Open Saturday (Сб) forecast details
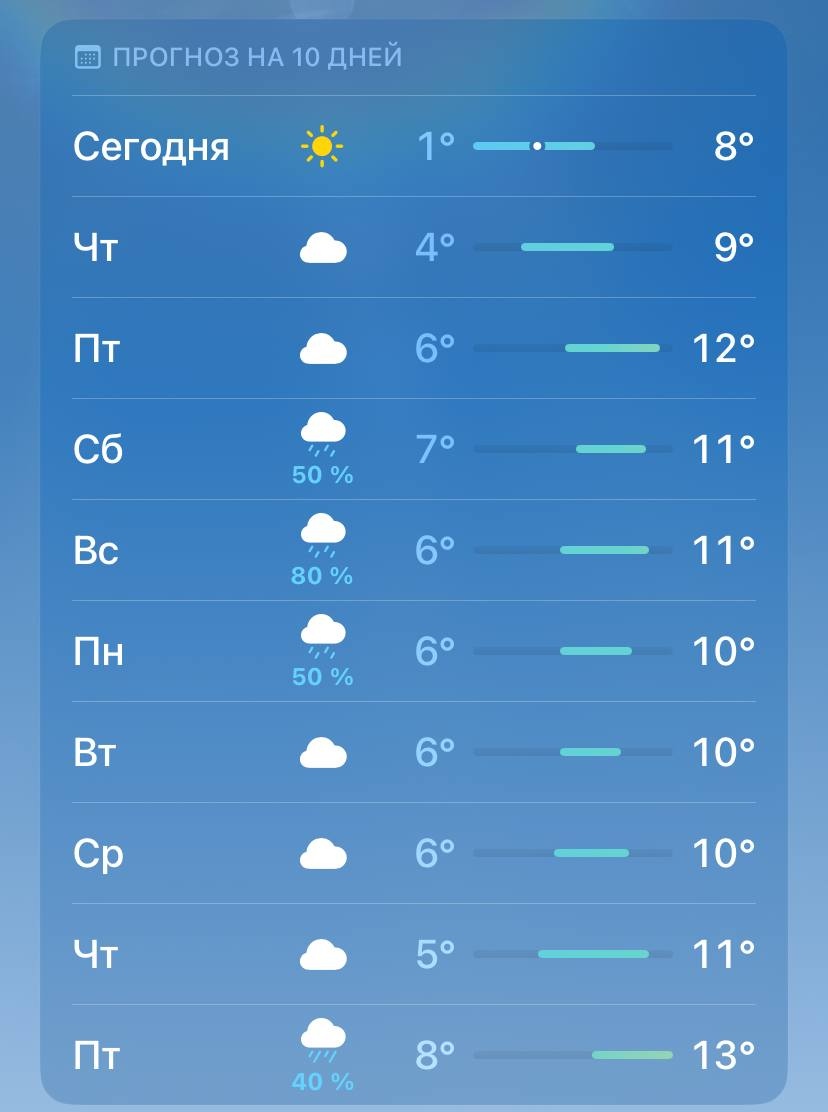Image resolution: width=828 pixels, height=1112 pixels. 413,450
